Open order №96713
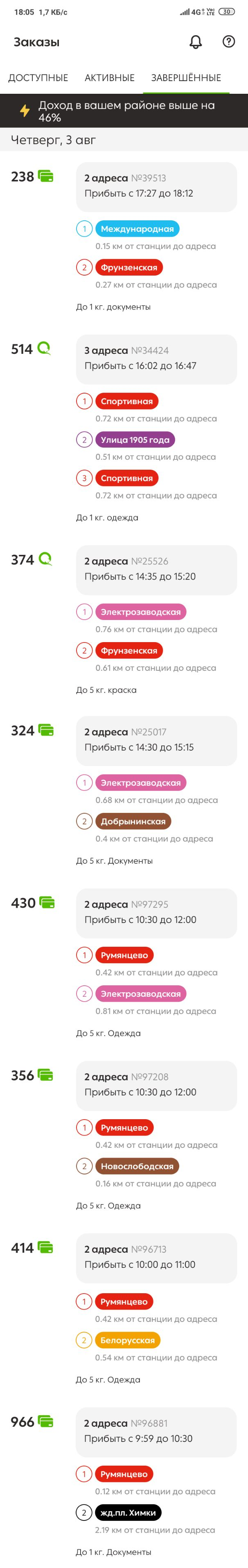This screenshot has height=1568, width=248. point(156,1257)
